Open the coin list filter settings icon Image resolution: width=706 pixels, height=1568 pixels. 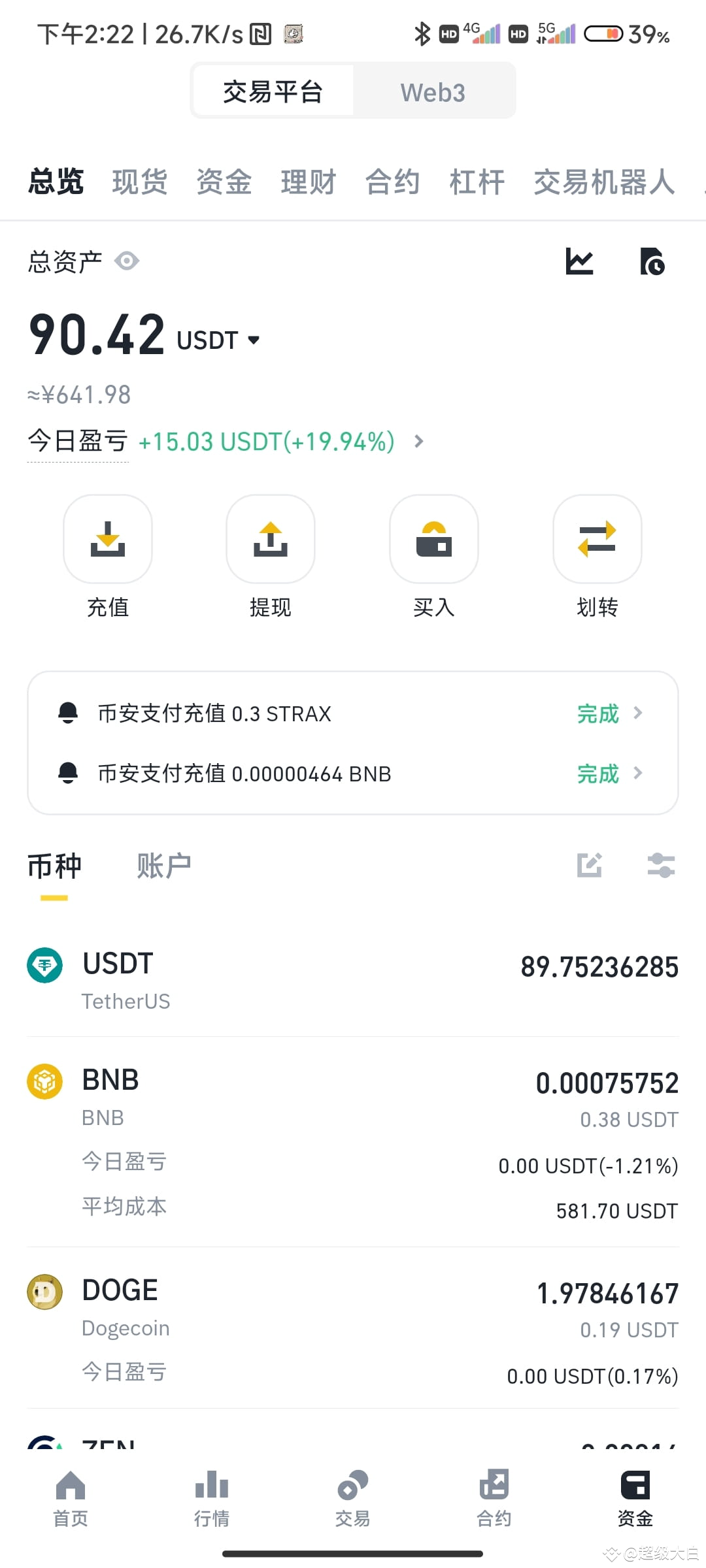[x=662, y=864]
